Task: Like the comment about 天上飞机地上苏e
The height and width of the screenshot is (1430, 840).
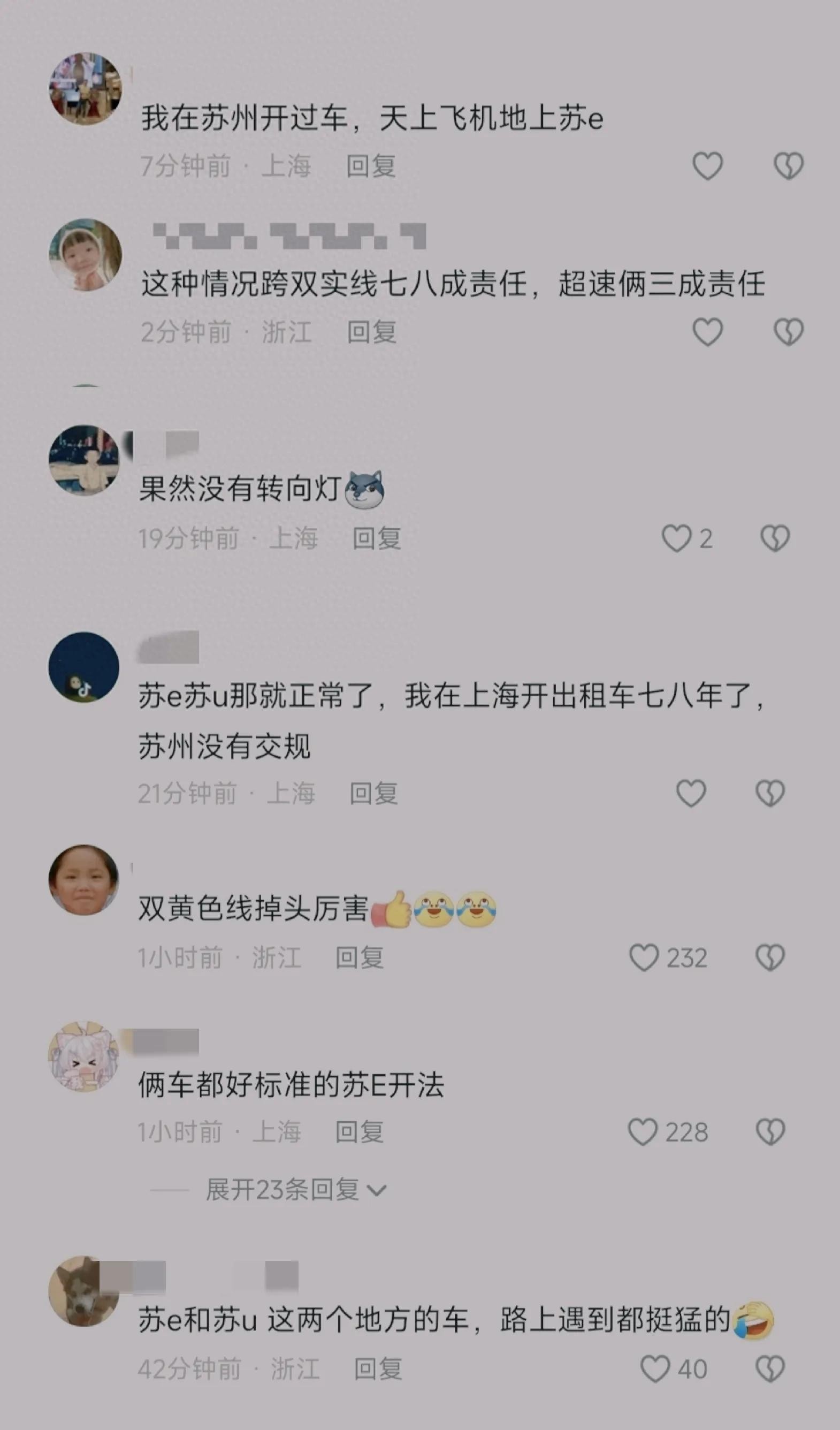Action: [707, 166]
